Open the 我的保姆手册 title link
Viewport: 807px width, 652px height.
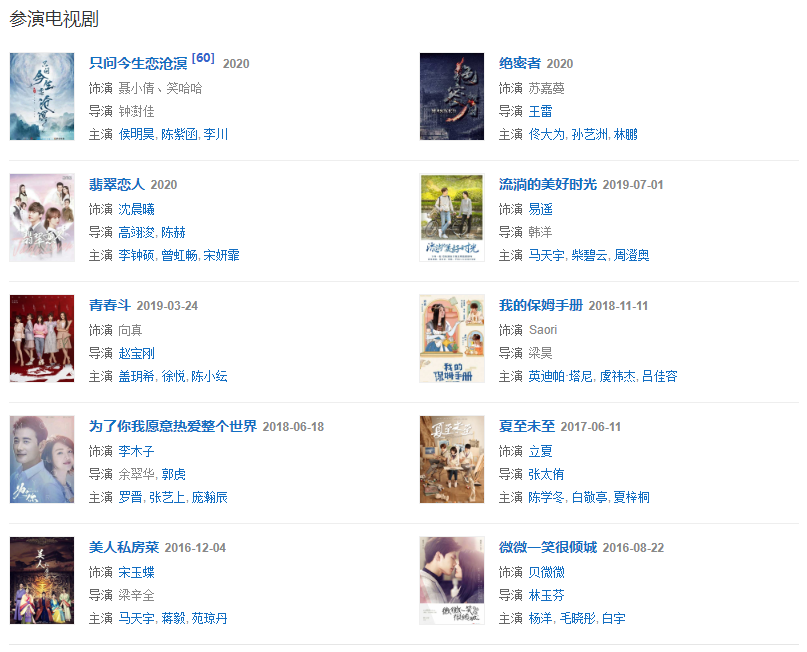coord(540,306)
